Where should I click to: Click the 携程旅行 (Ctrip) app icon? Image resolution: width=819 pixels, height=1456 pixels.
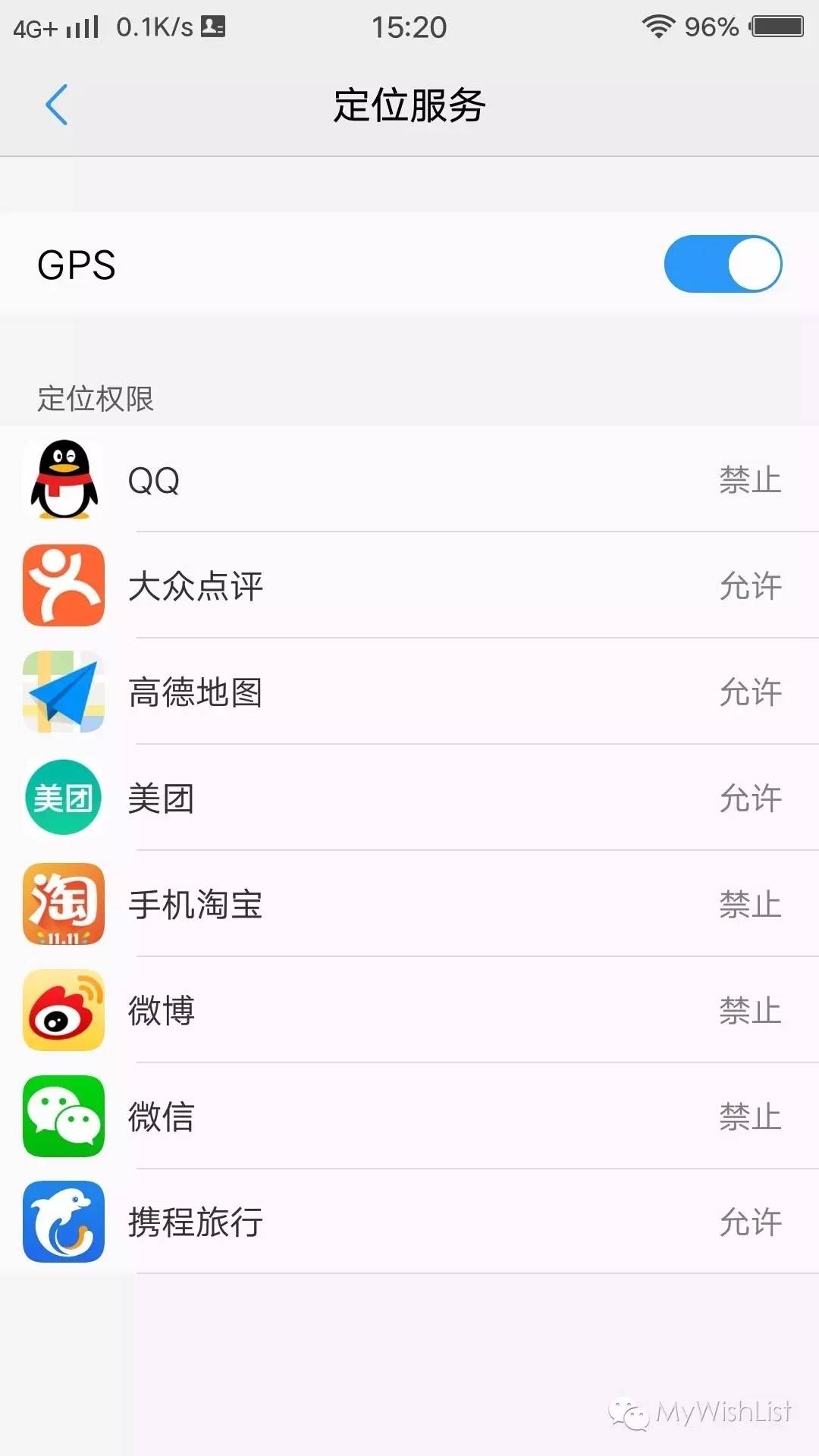(x=64, y=1222)
